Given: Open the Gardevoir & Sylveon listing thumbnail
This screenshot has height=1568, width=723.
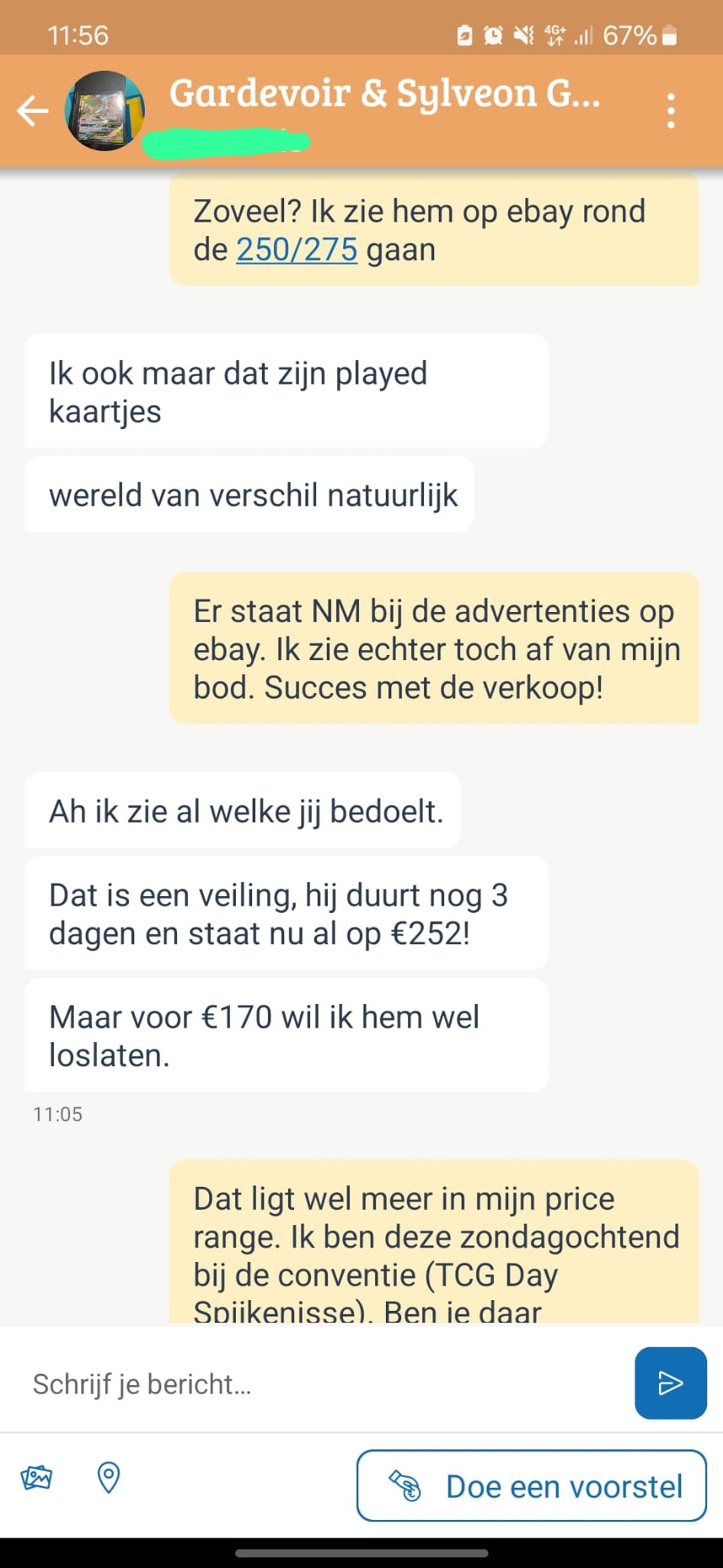Looking at the screenshot, I should coord(105,111).
